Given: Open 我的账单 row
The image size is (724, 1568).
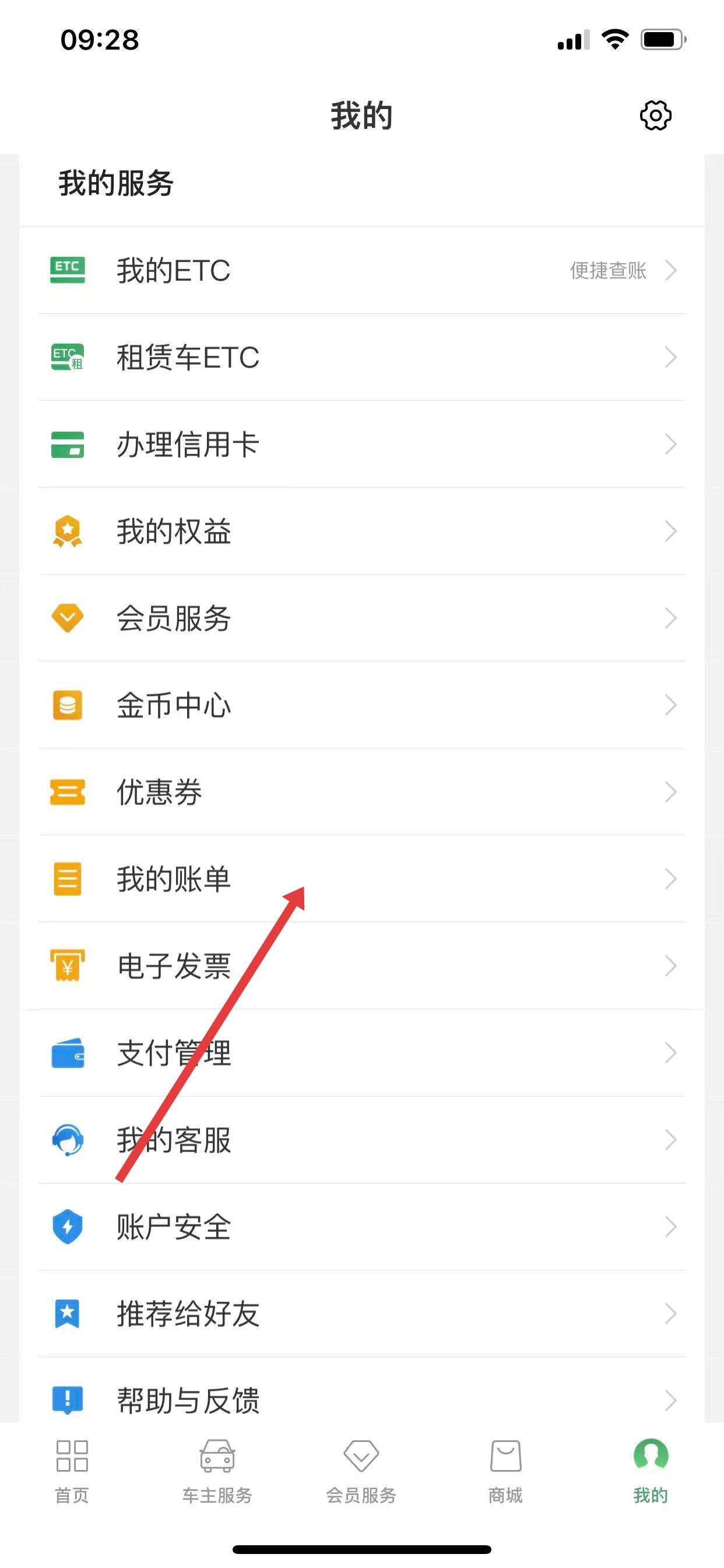Looking at the screenshot, I should pos(361,879).
